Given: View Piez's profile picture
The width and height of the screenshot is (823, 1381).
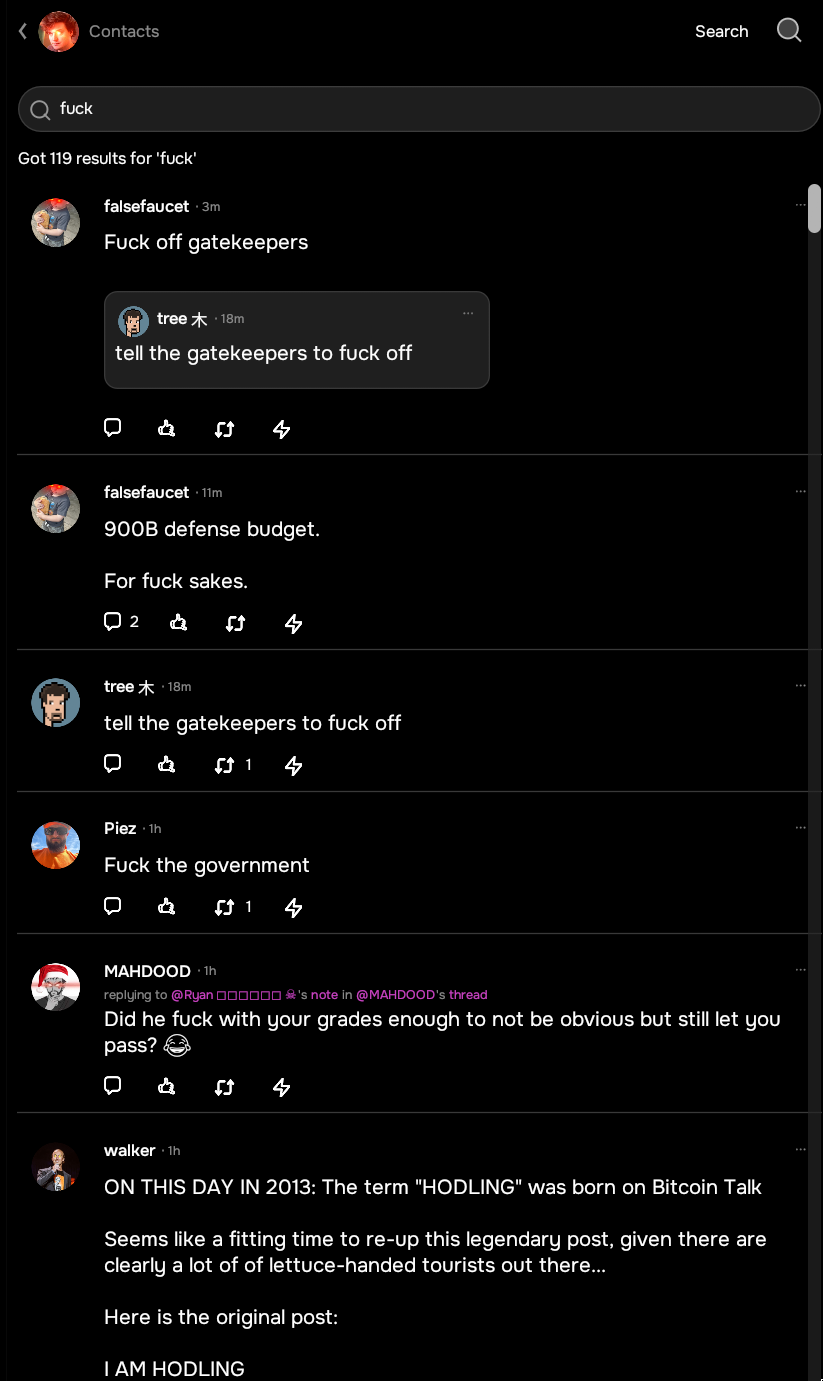Looking at the screenshot, I should (56, 845).
